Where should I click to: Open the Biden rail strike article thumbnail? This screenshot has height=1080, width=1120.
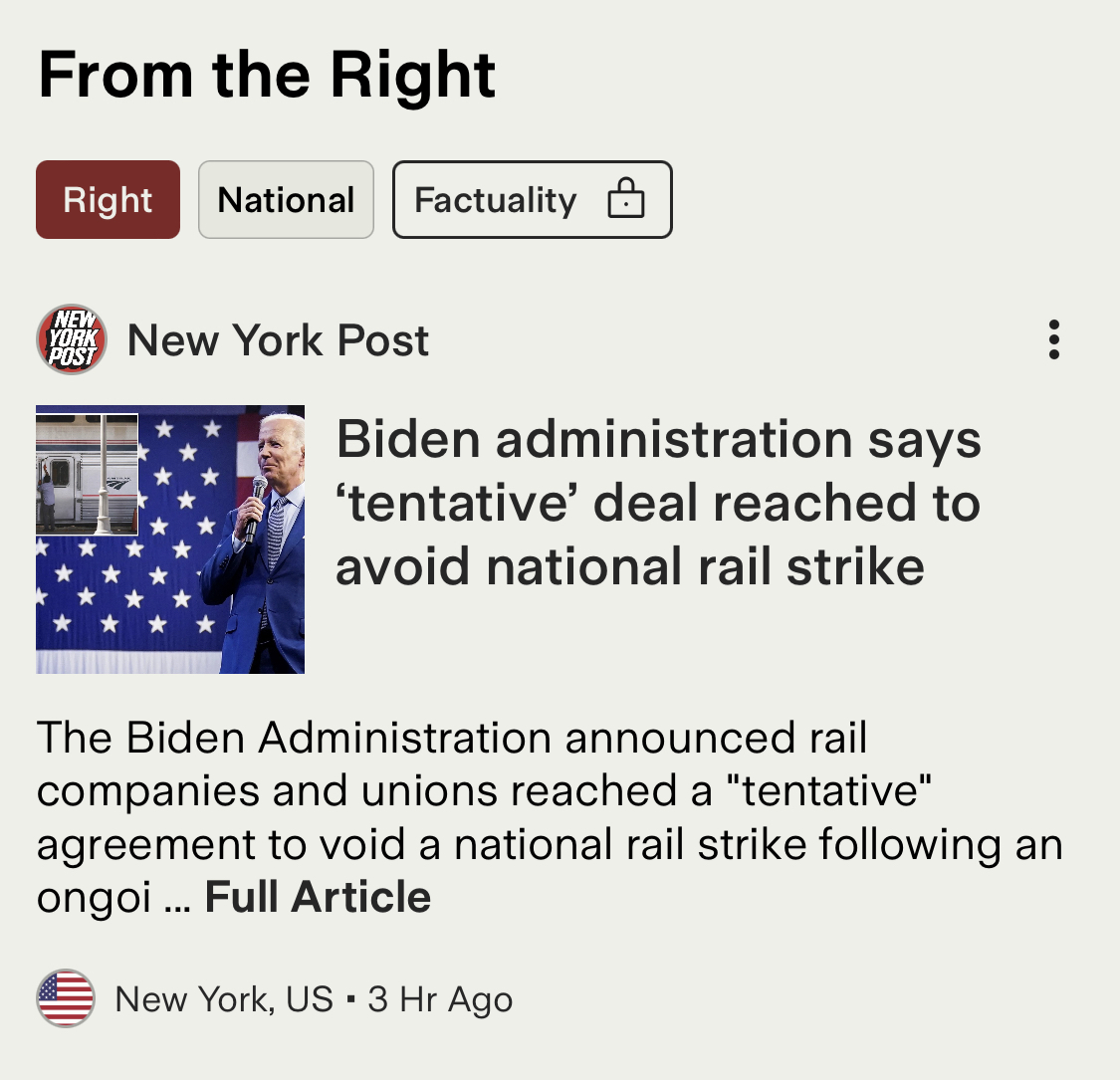[x=170, y=540]
